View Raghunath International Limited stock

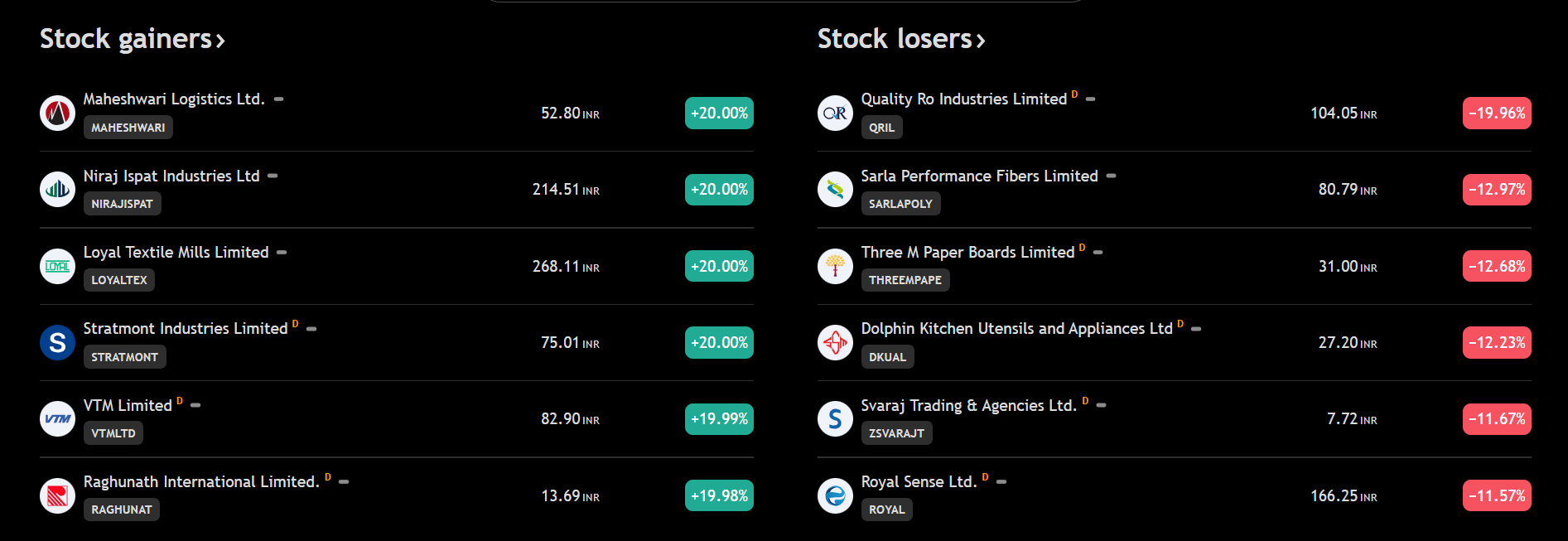pos(201,482)
